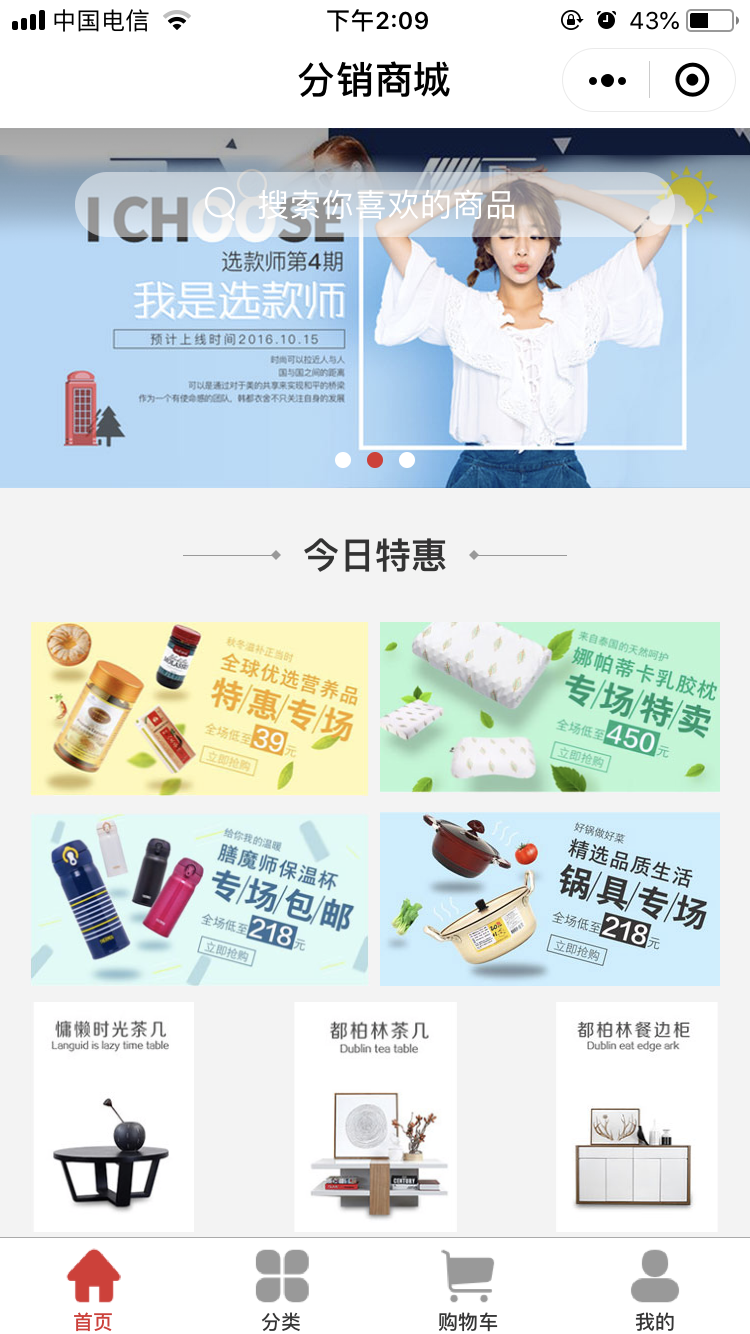Switch to the 分类 categories tab
Image resolution: width=750 pixels, height=1334 pixels.
click(281, 1288)
